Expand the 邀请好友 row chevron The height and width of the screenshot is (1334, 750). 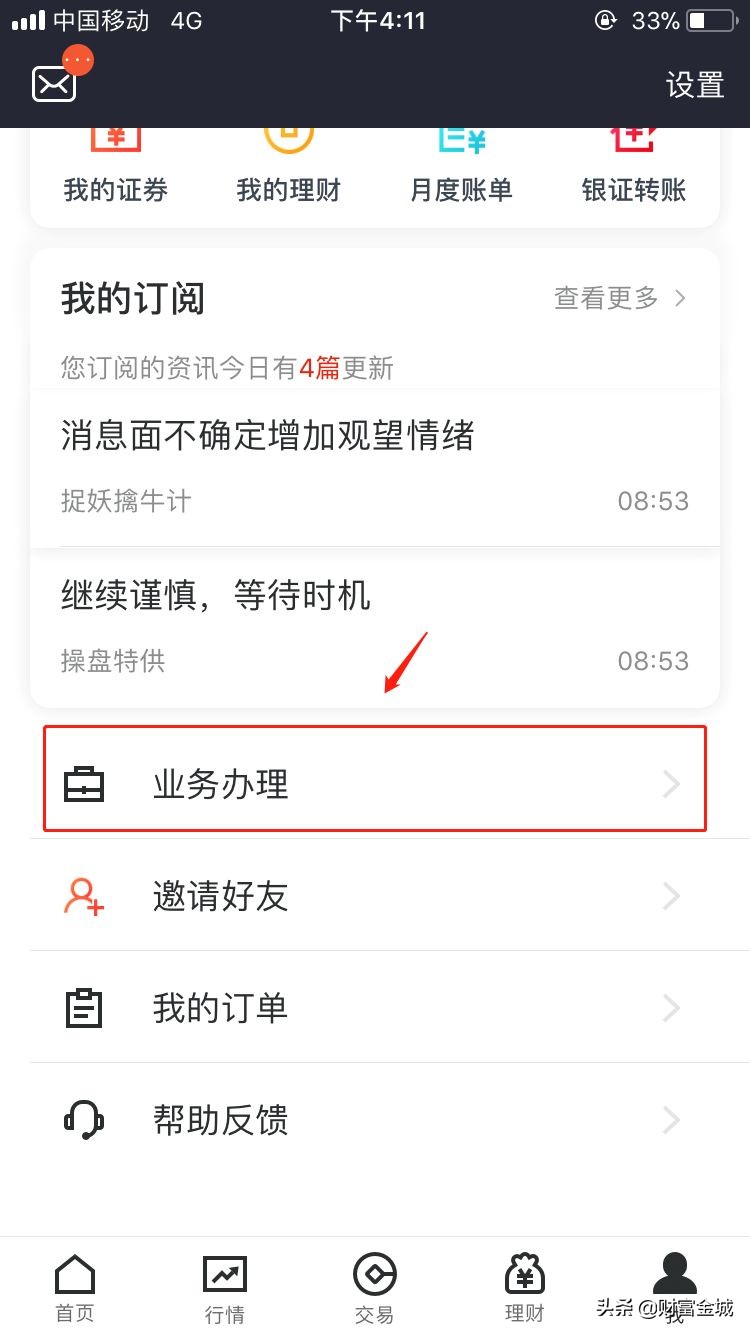pos(671,896)
